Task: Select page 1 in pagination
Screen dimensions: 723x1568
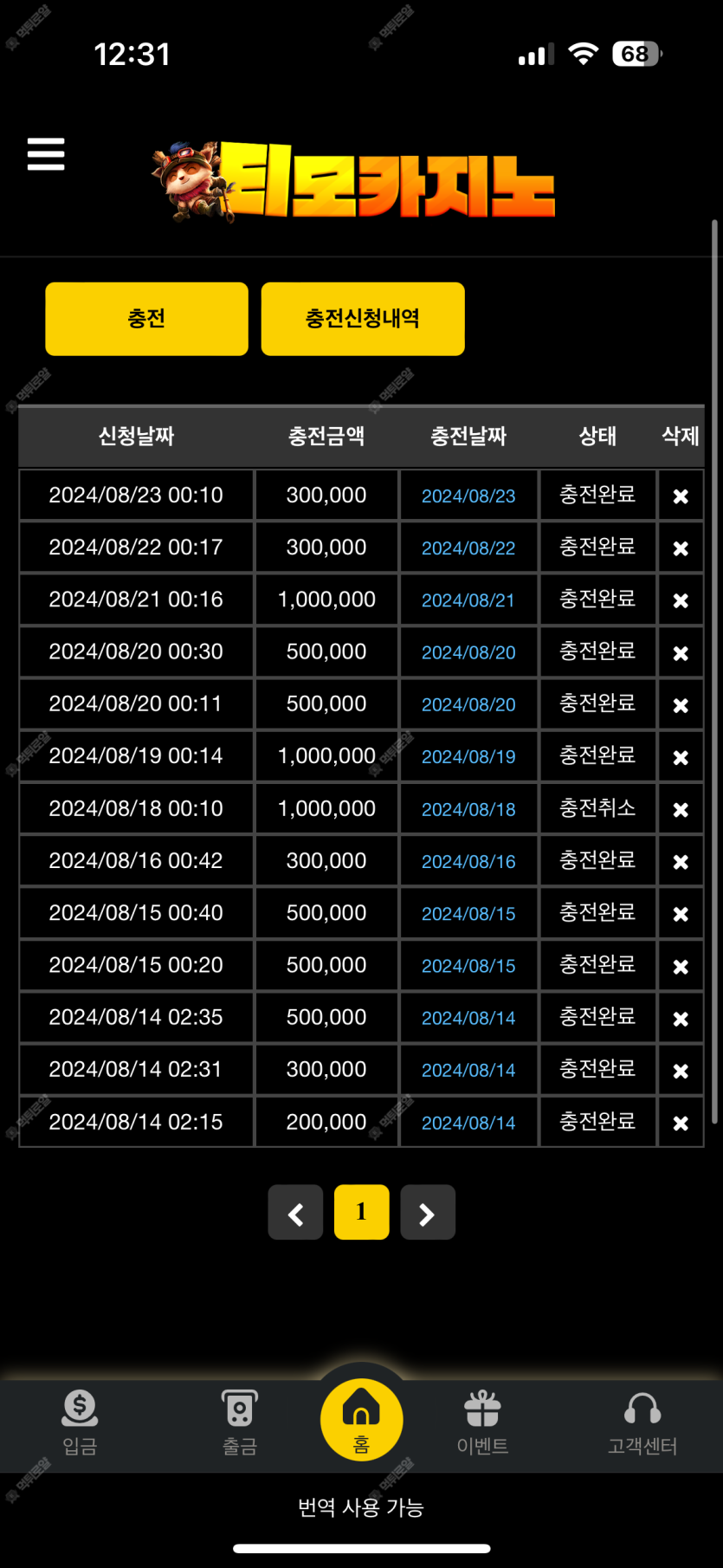Action: coord(361,1212)
